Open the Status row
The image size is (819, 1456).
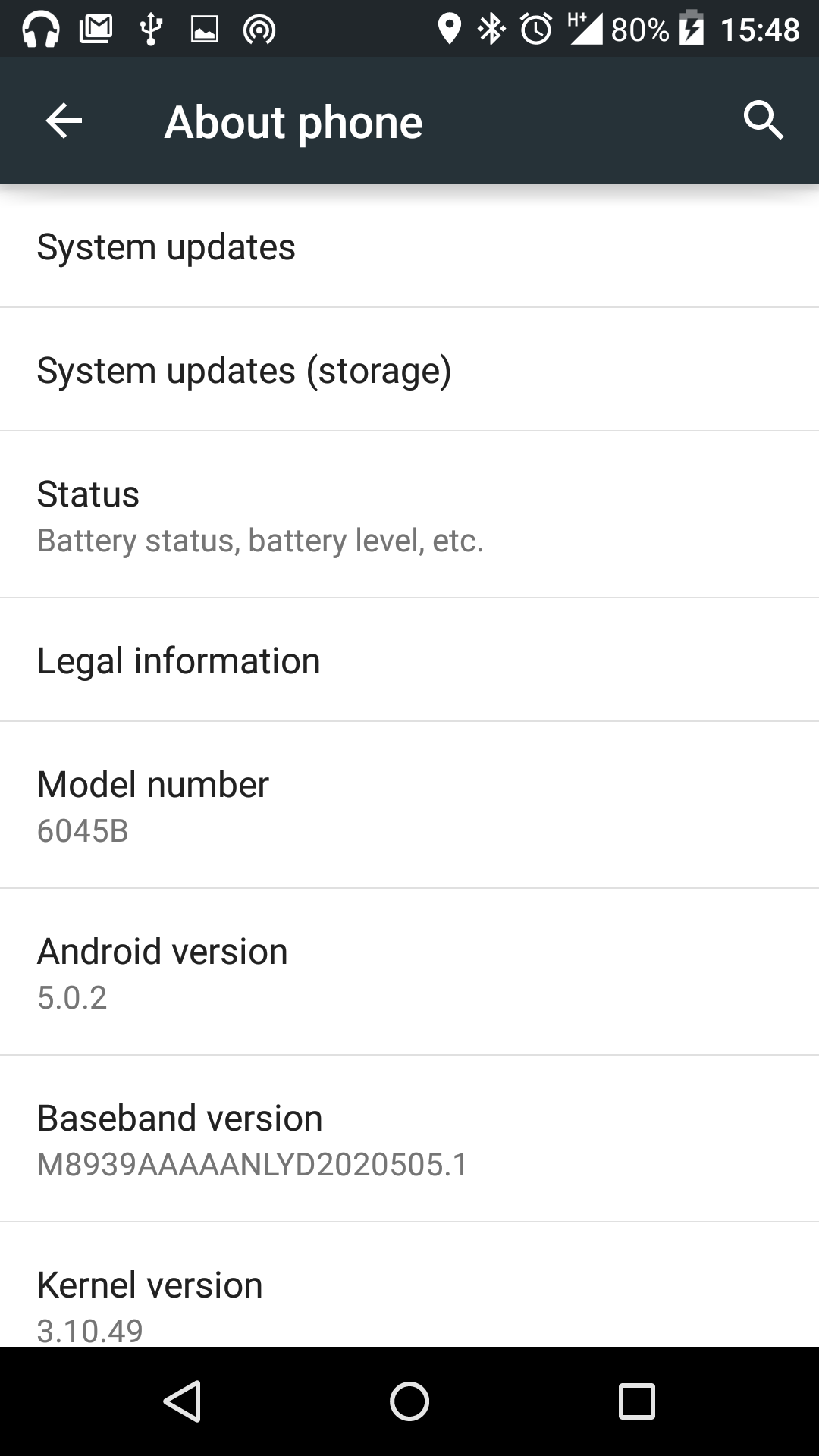(x=409, y=515)
